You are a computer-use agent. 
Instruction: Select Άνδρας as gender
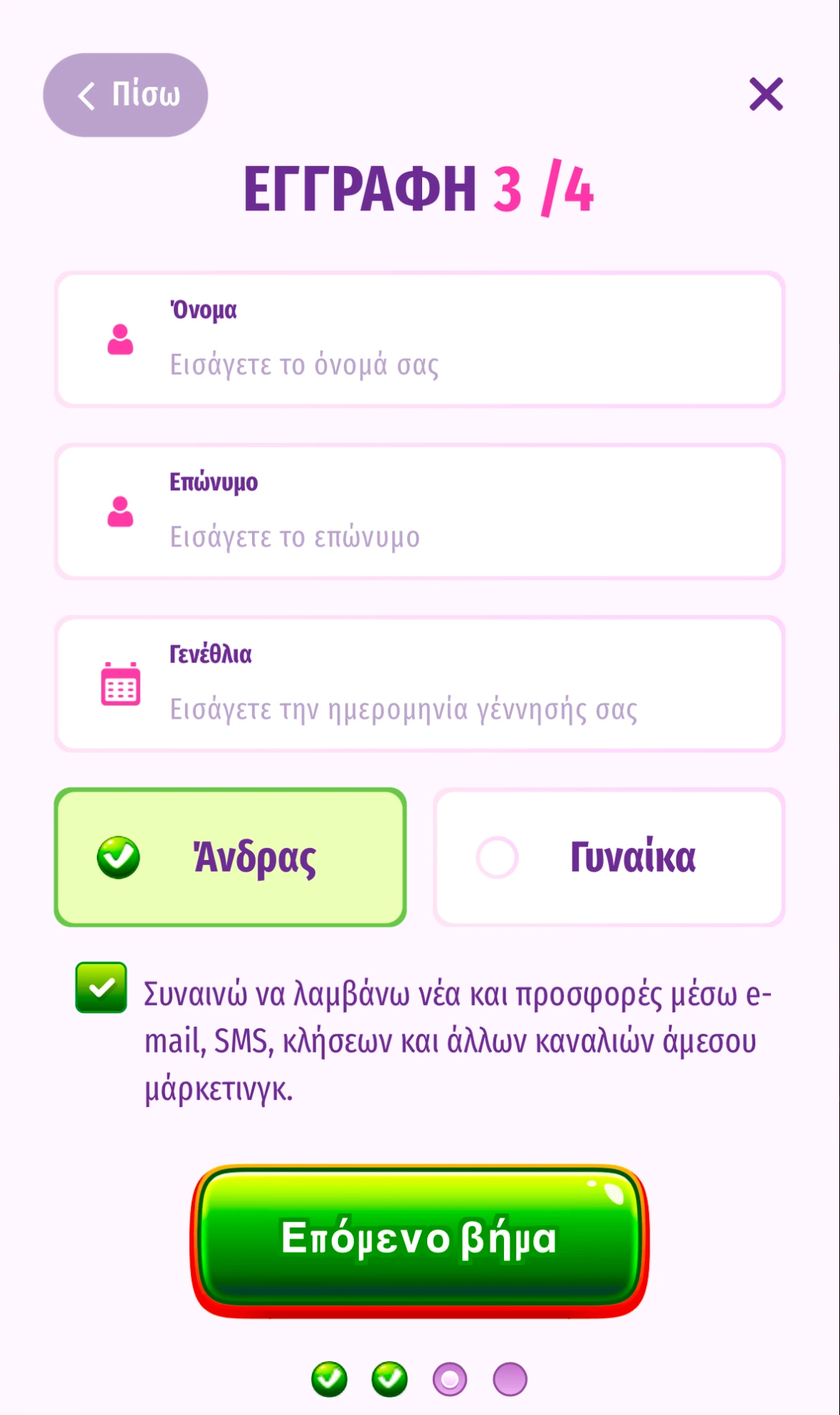tap(230, 857)
